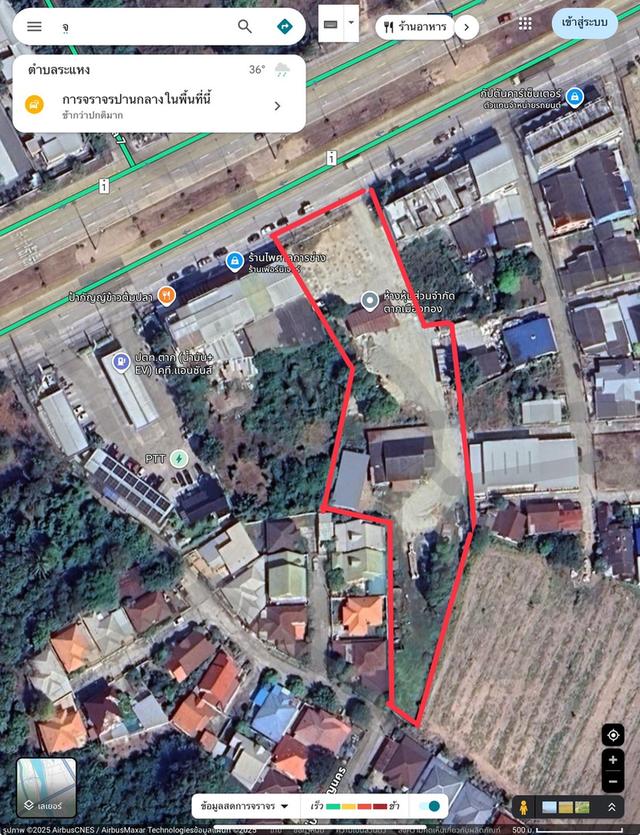
Task: Tap the เข้าสู่ระบบ sign-in button
Action: 584,23
